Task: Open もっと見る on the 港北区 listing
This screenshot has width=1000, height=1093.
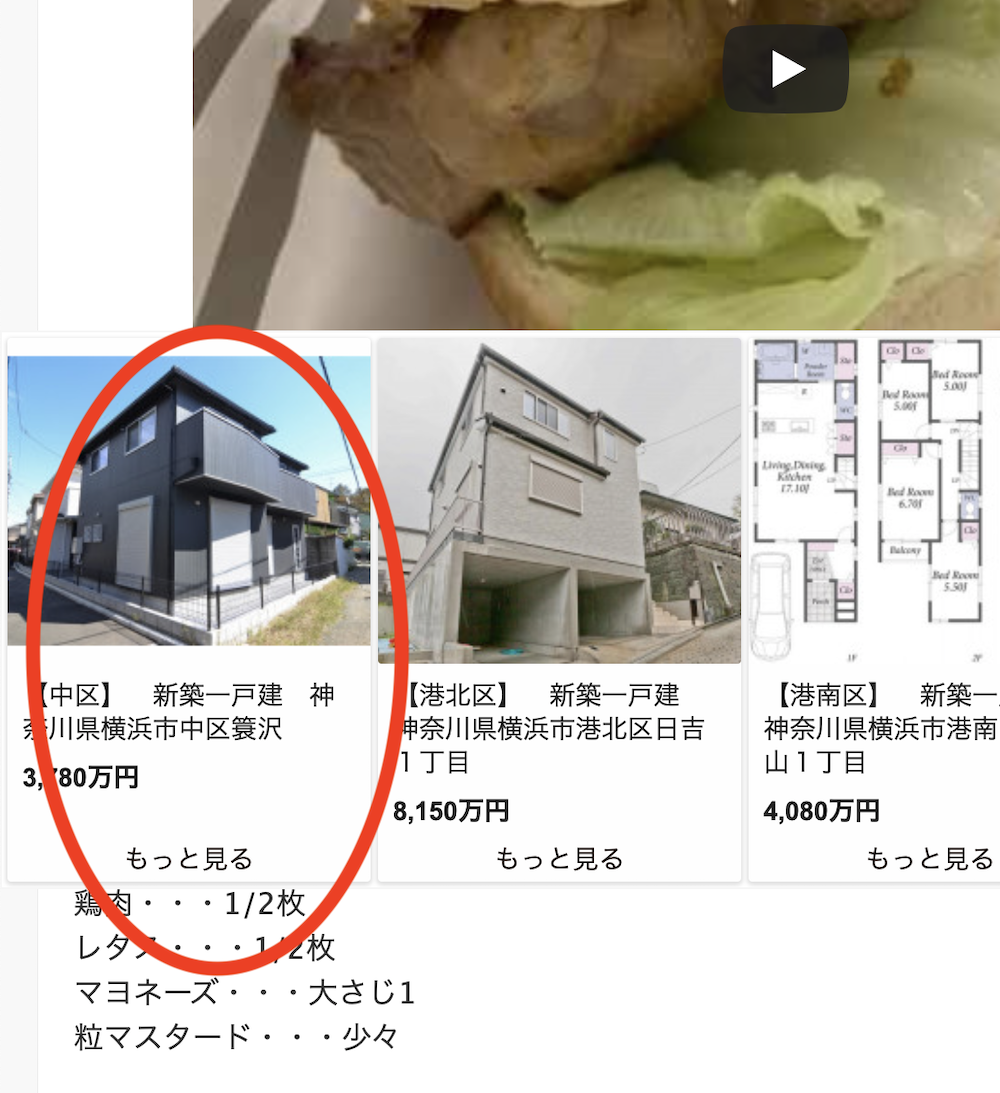Action: [x=559, y=857]
